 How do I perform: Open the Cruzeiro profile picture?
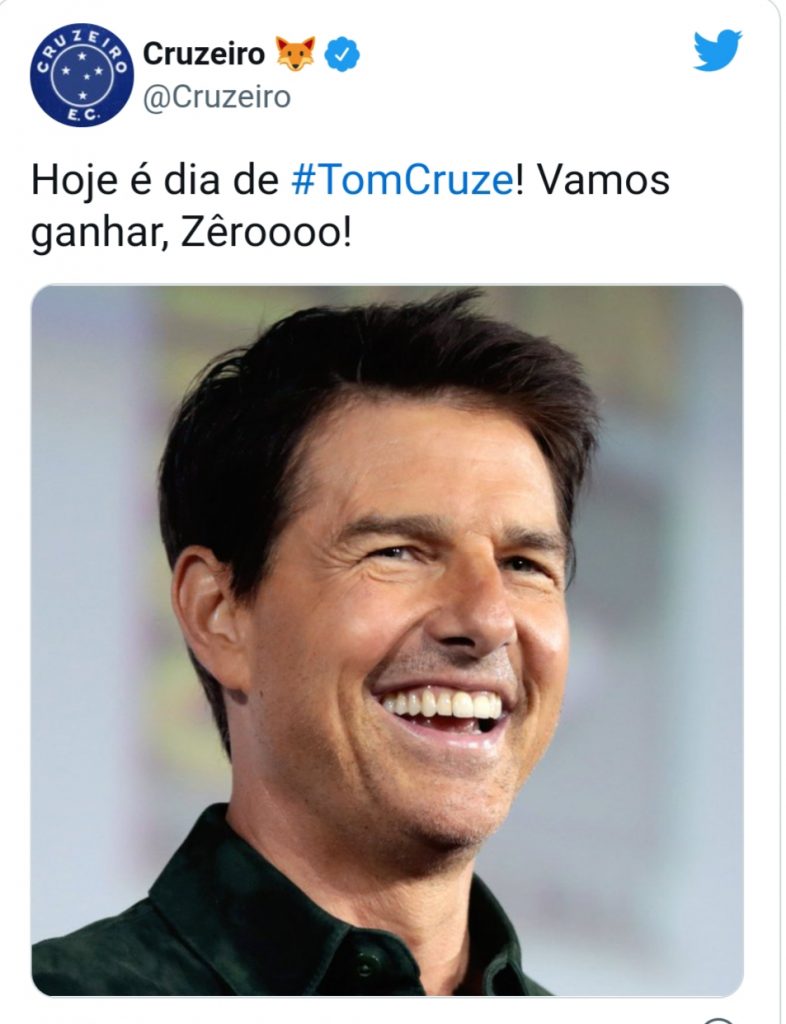point(81,74)
